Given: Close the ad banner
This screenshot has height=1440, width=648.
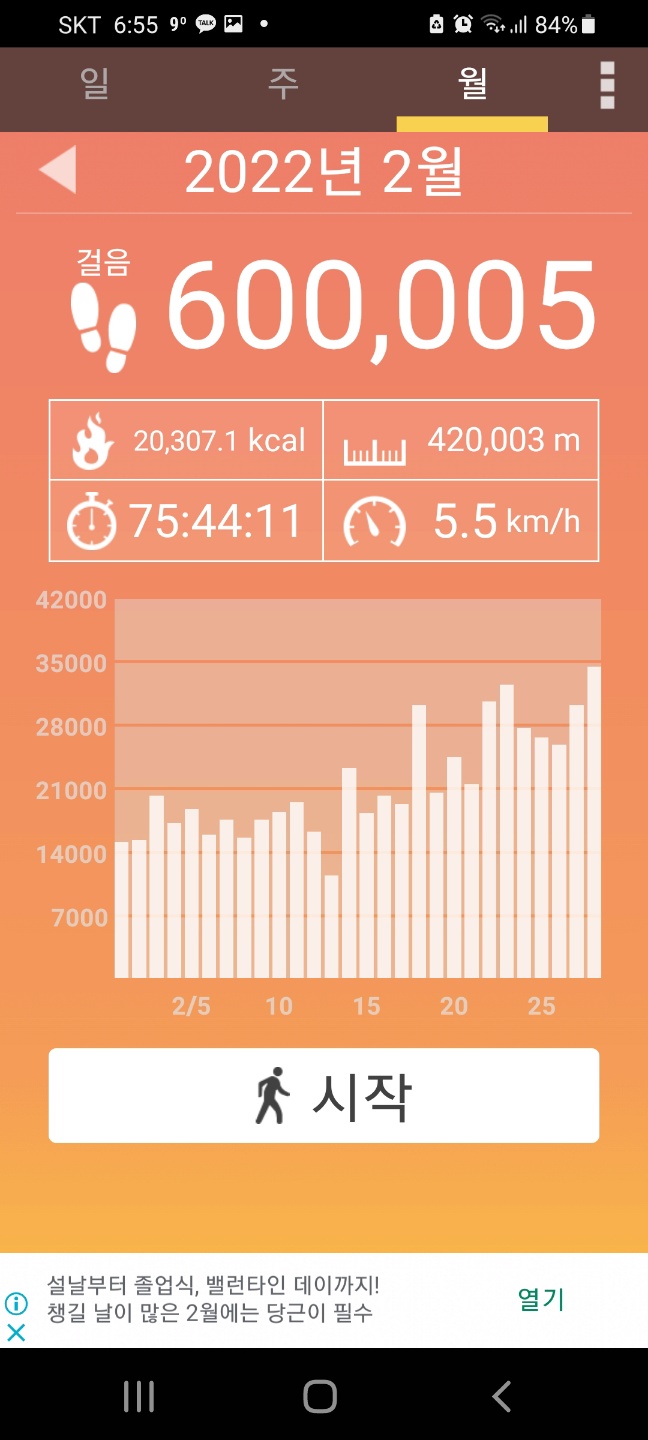Looking at the screenshot, I should (x=16, y=1332).
